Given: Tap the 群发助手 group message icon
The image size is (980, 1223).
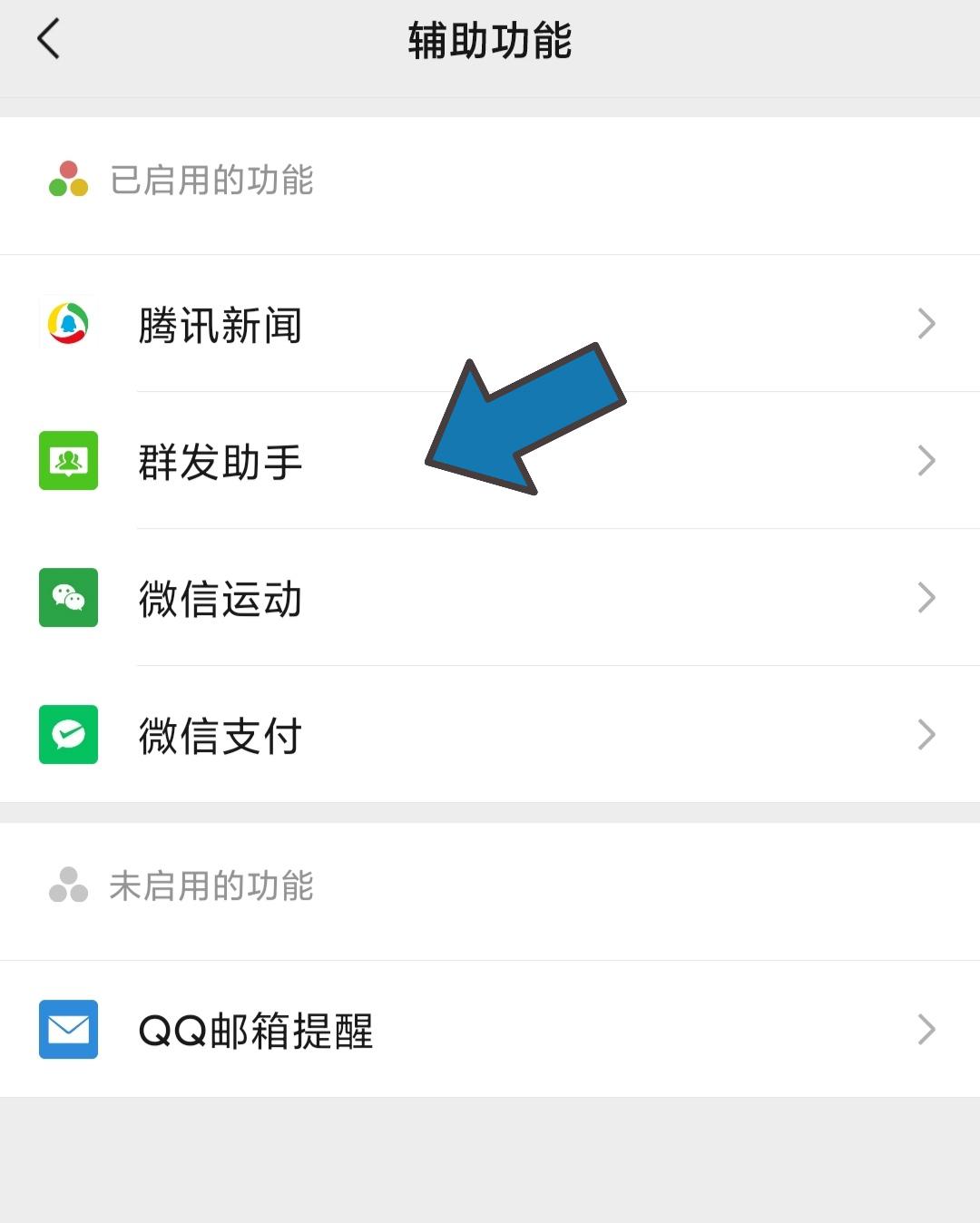Looking at the screenshot, I should (68, 461).
